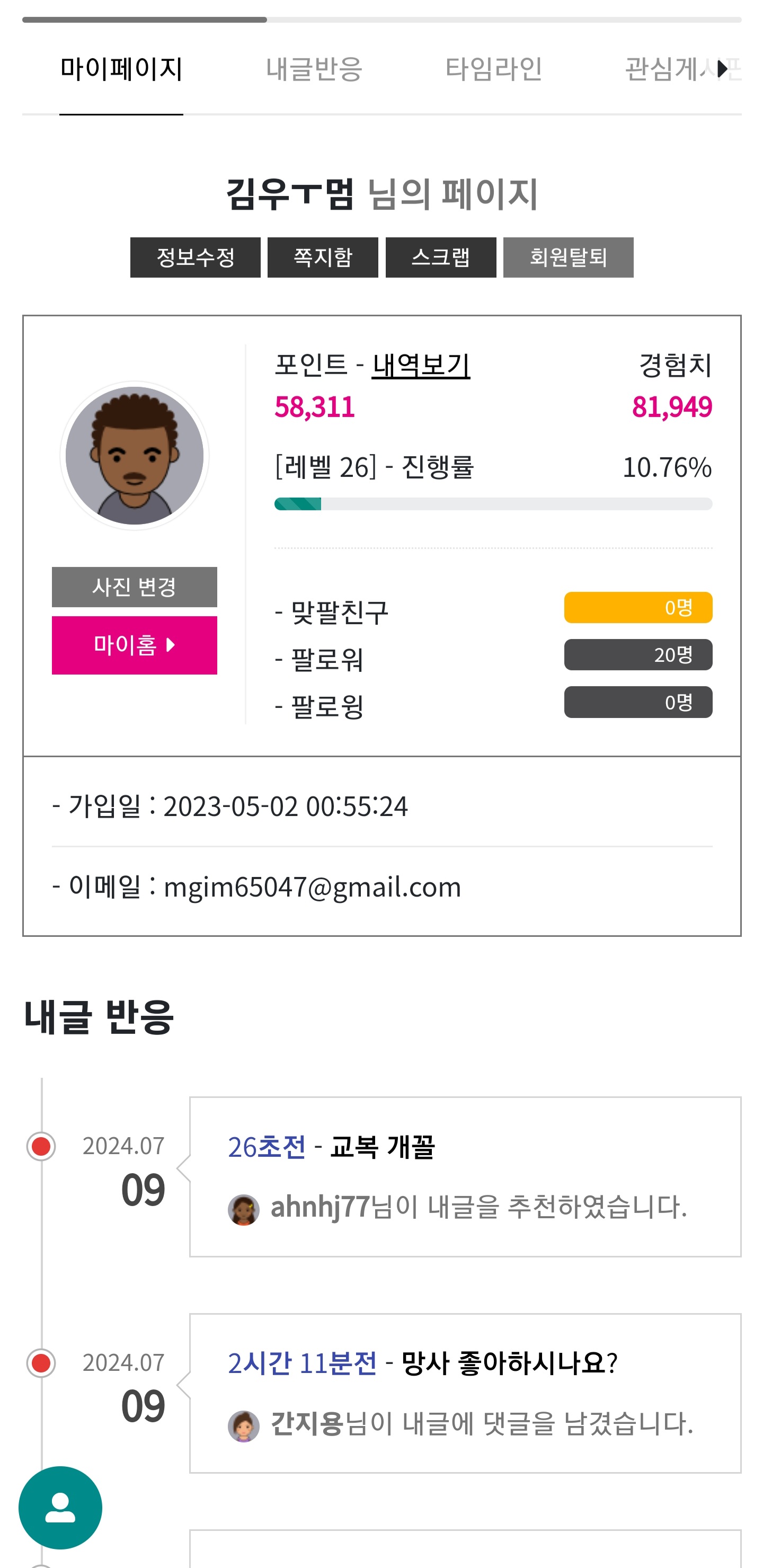
Task: Open the 타임라인 tab
Action: [493, 69]
